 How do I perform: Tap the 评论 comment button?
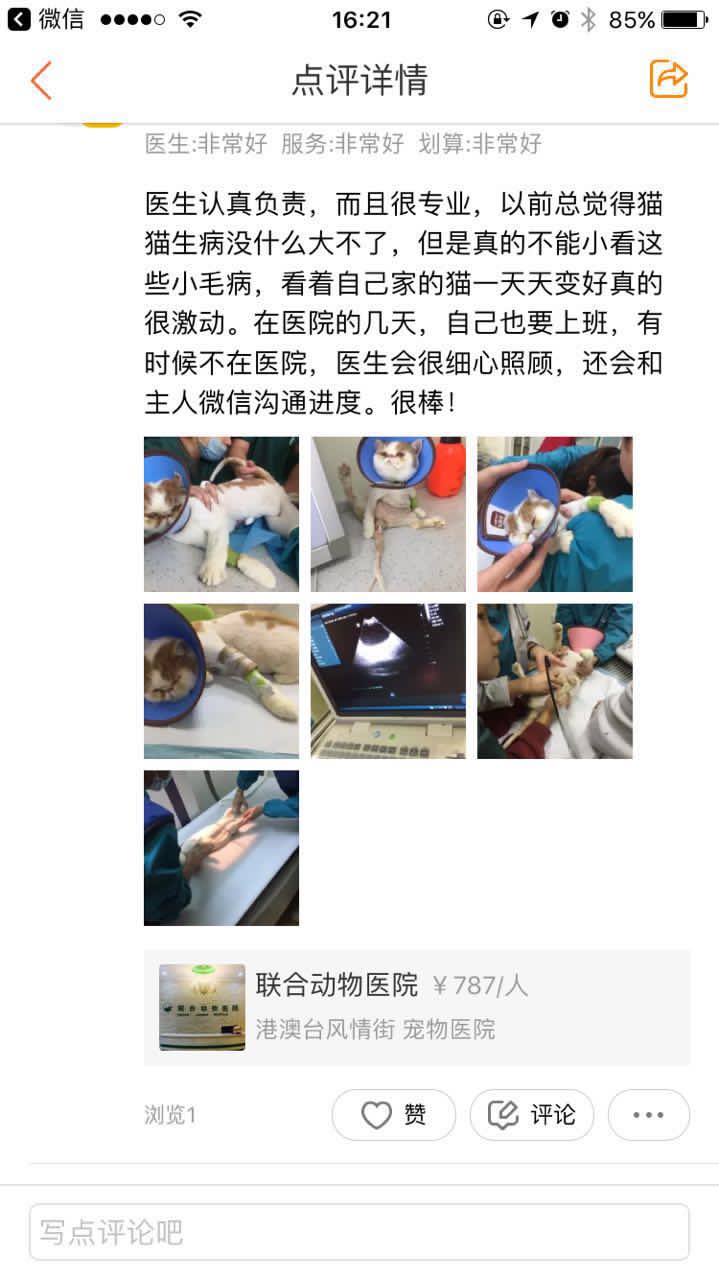pyautogui.click(x=532, y=1115)
